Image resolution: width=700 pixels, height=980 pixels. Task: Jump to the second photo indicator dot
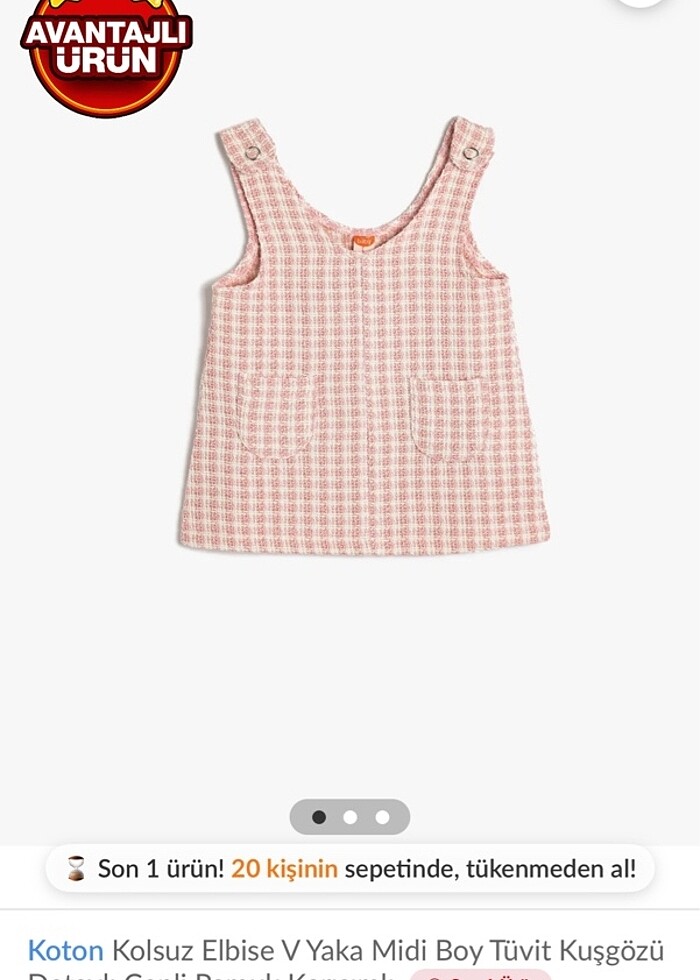[x=350, y=817]
